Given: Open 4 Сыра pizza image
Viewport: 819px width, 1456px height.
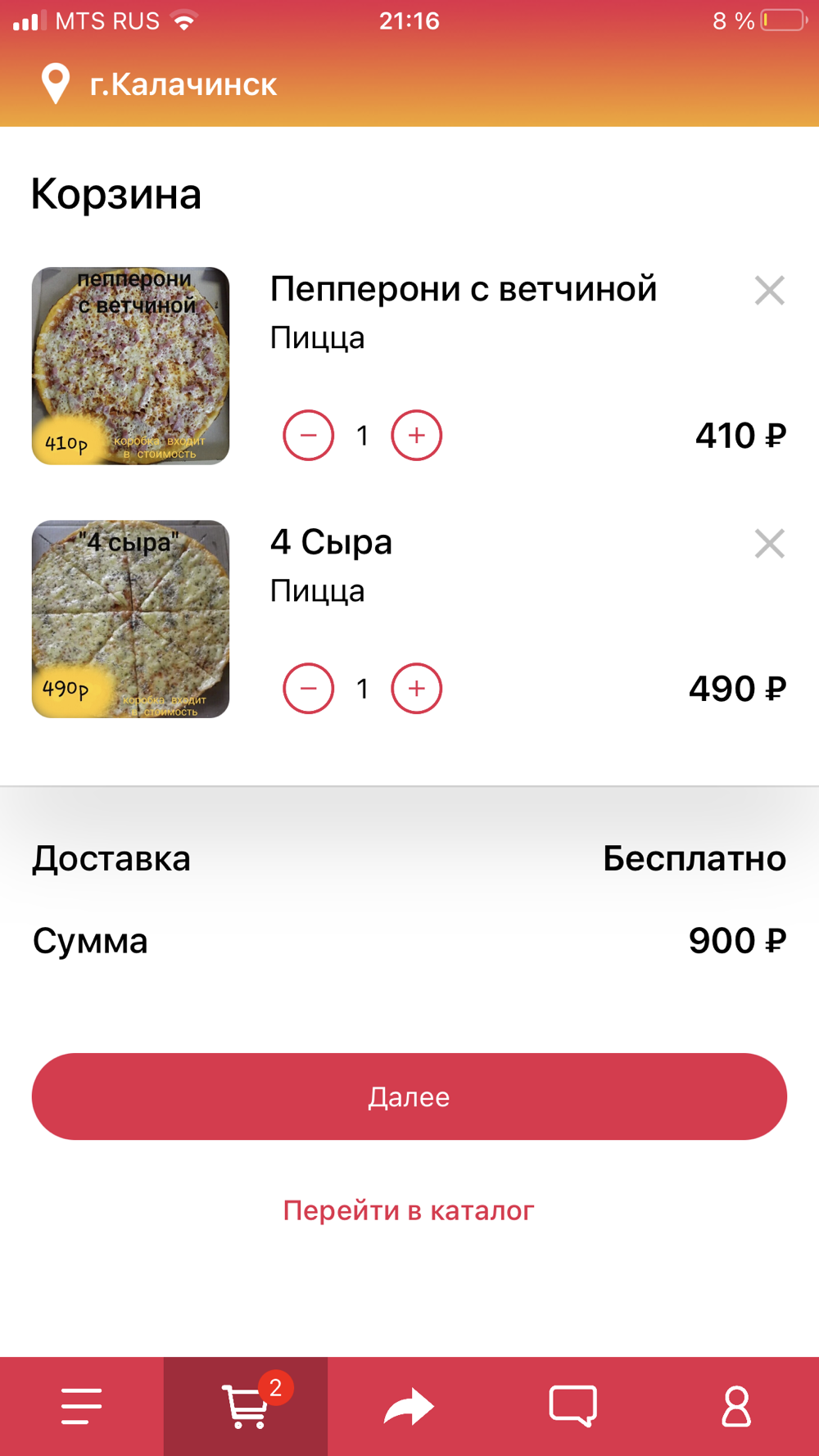Looking at the screenshot, I should click(x=131, y=619).
